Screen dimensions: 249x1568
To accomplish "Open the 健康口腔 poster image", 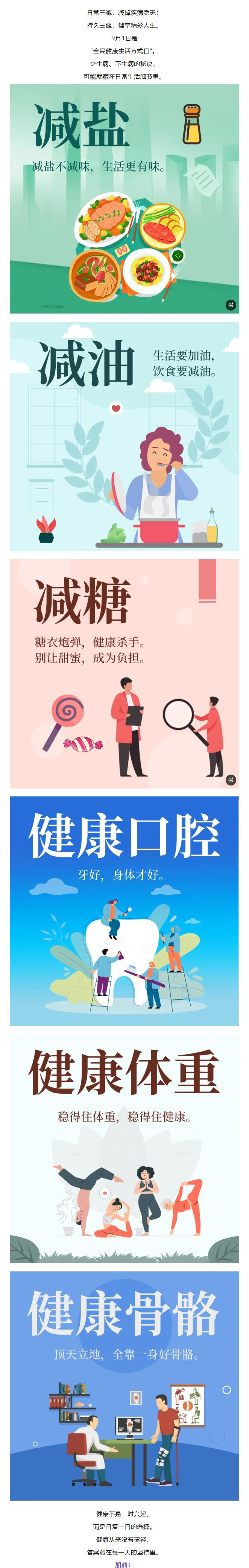I will 124,911.
